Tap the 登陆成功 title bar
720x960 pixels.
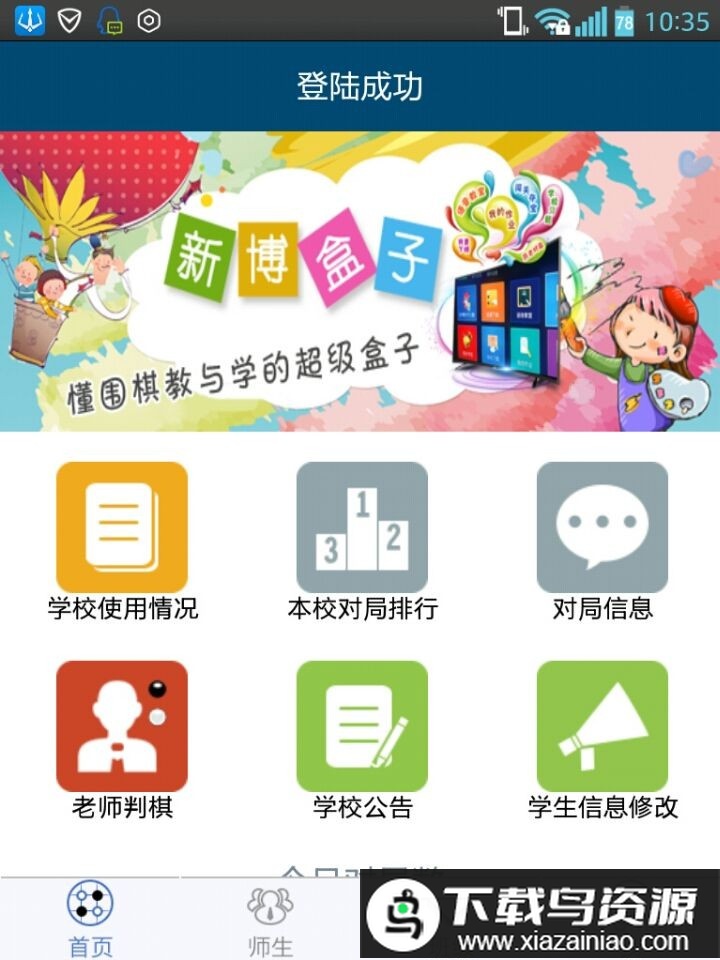point(360,86)
